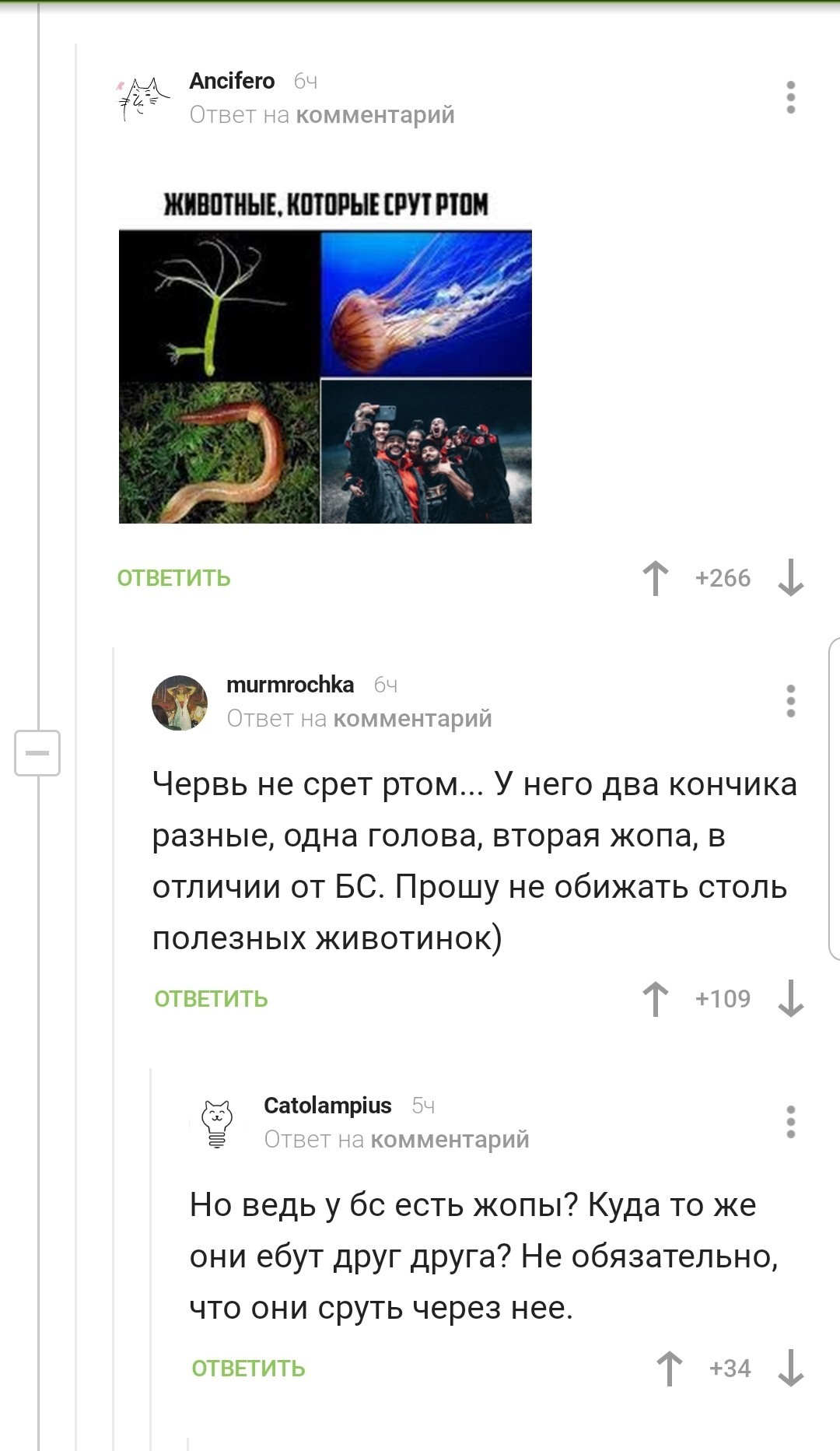Reply to murmrochka's comment
This screenshot has height=1451, width=840.
point(211,999)
